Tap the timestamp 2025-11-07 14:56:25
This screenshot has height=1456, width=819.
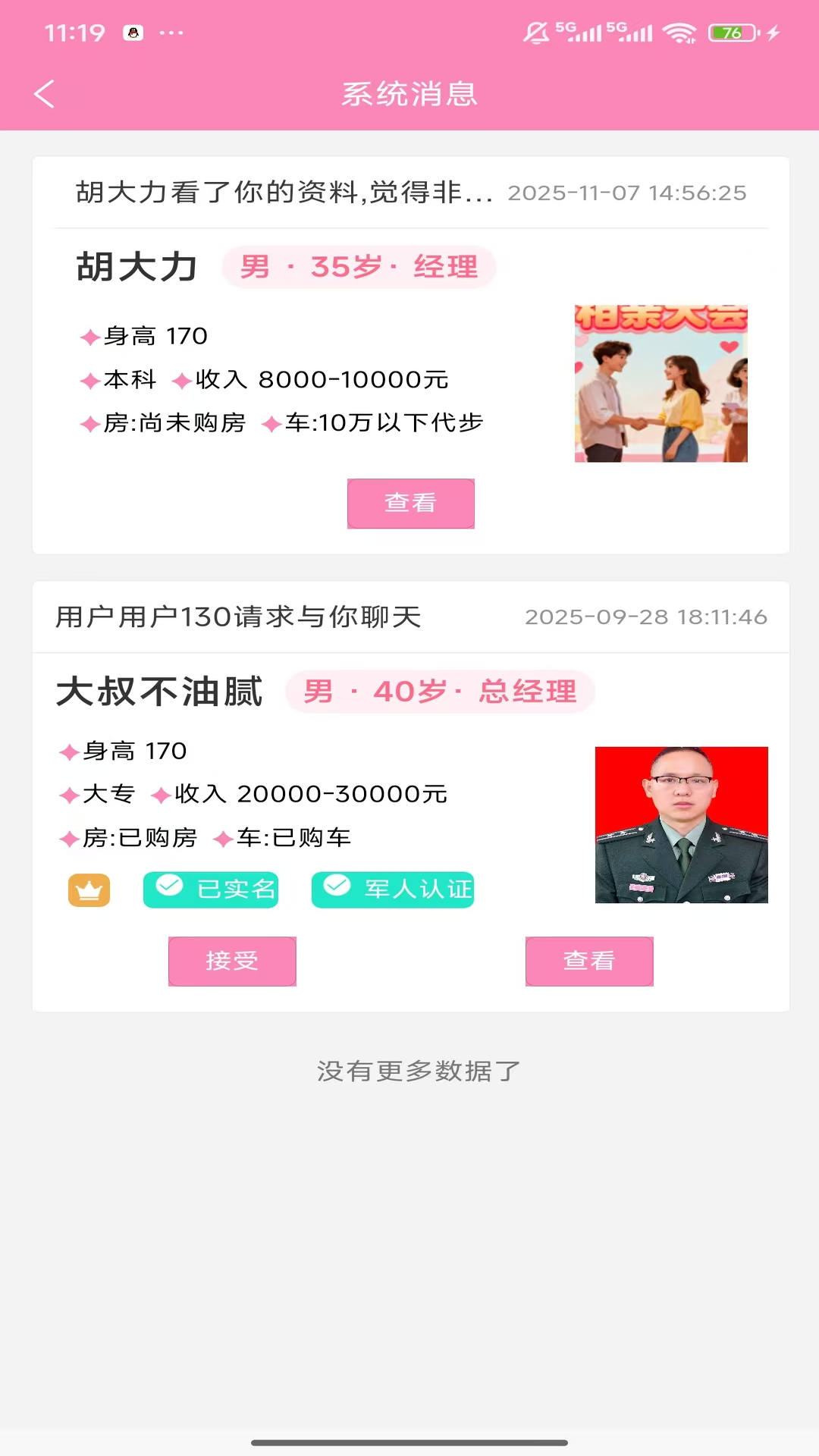click(627, 193)
